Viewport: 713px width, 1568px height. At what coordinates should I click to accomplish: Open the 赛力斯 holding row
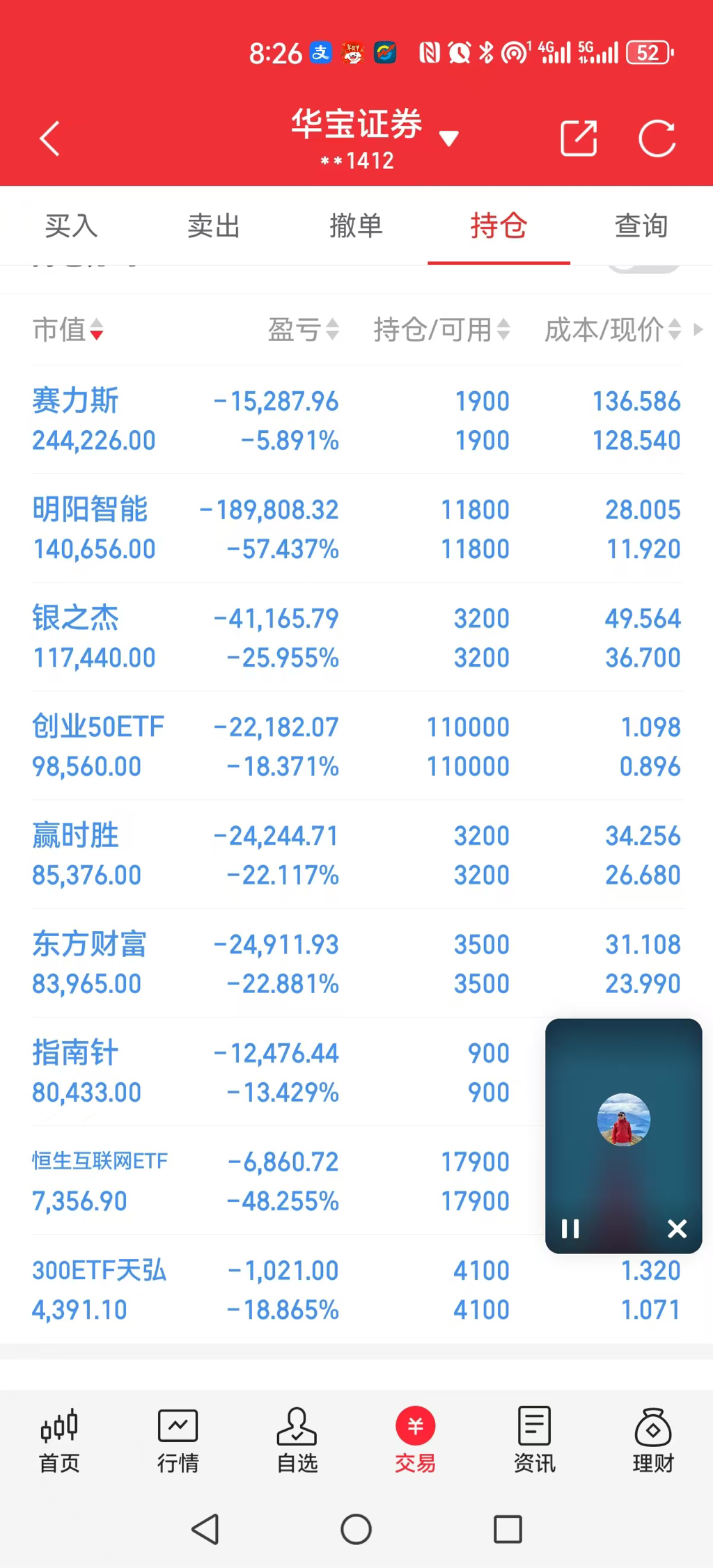356,420
